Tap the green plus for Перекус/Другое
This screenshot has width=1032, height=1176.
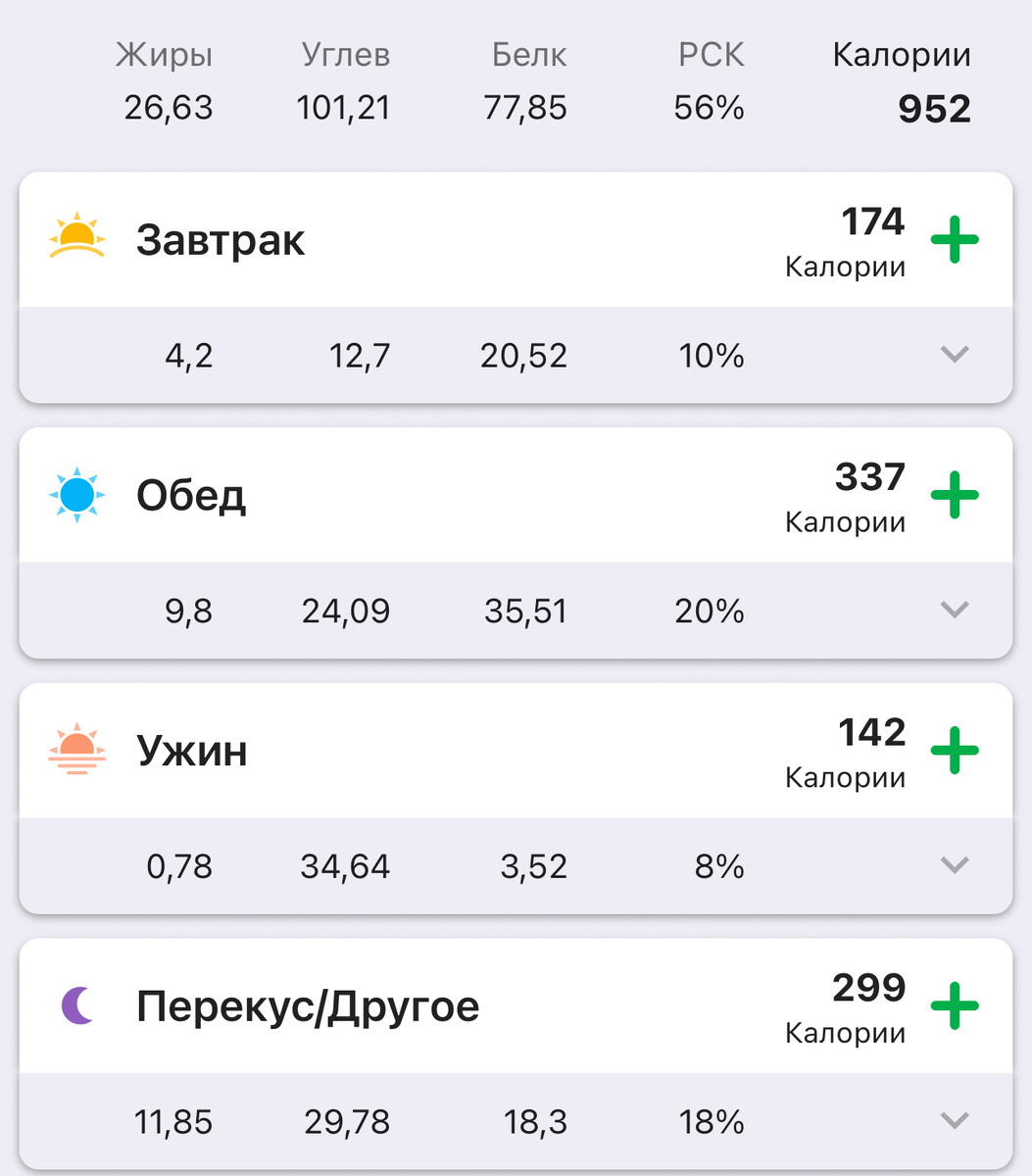point(954,1006)
